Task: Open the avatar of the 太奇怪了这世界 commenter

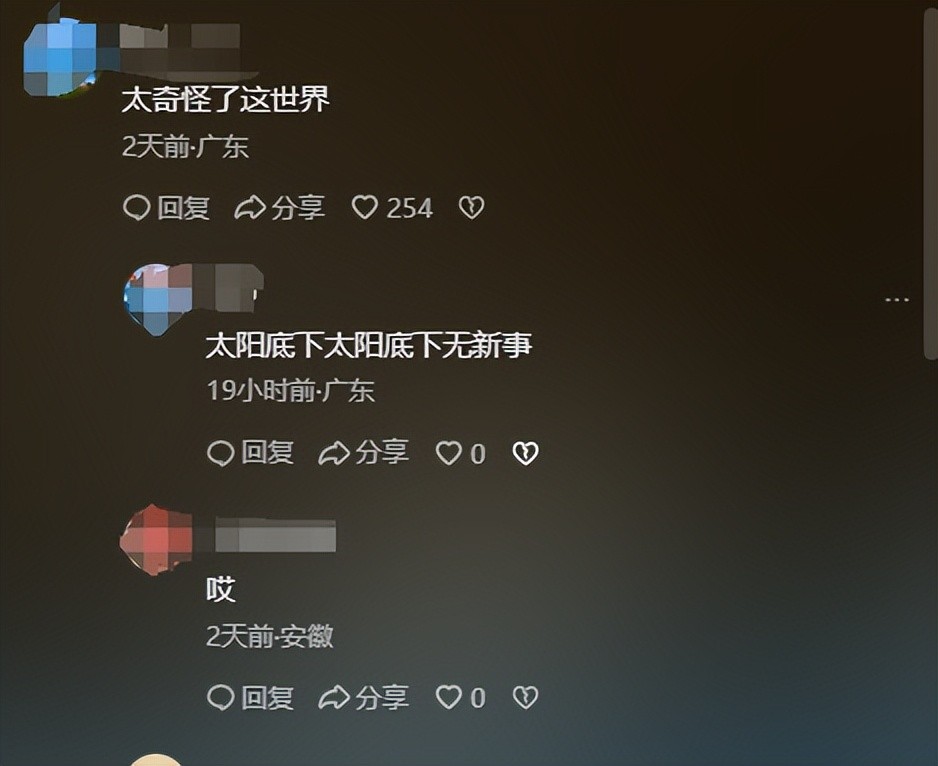Action: (59, 53)
